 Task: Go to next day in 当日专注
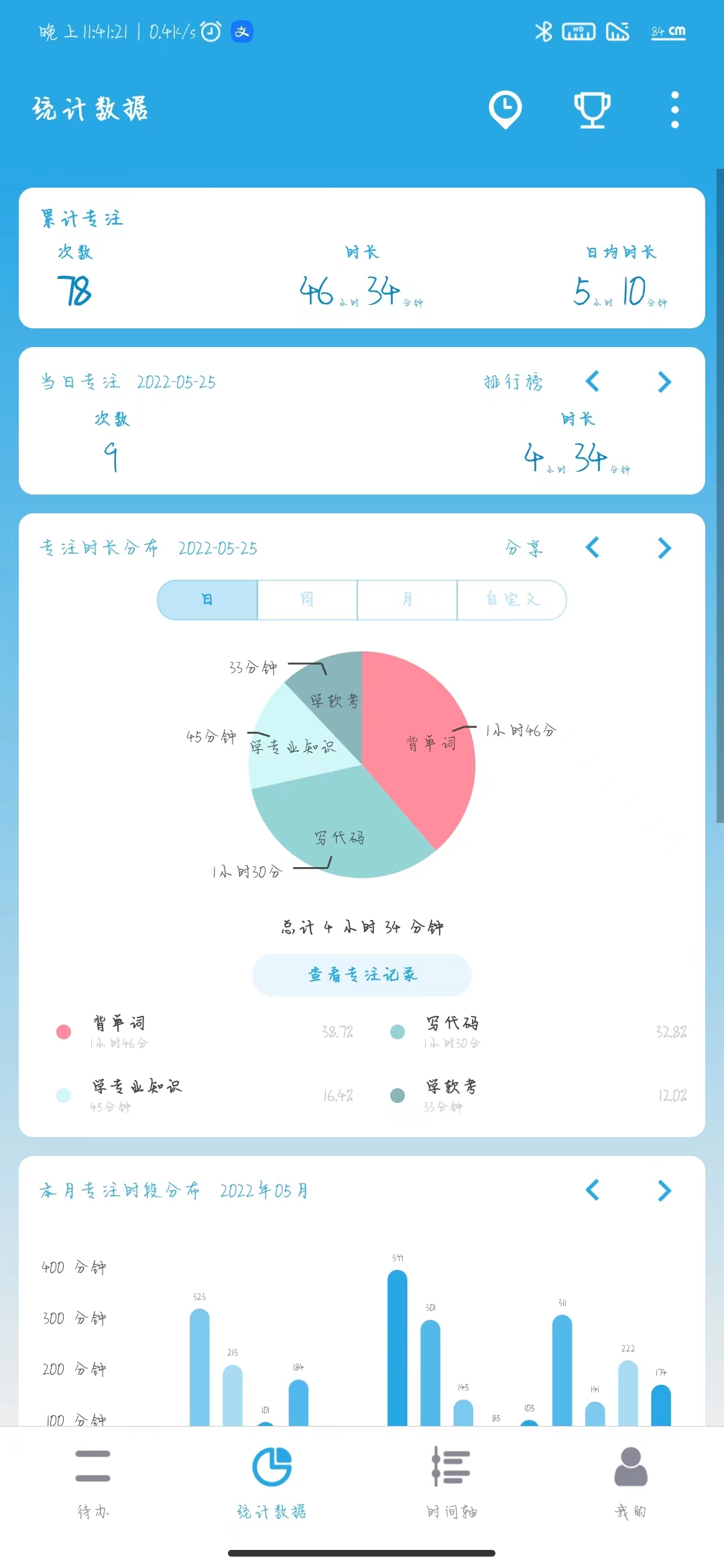[664, 382]
